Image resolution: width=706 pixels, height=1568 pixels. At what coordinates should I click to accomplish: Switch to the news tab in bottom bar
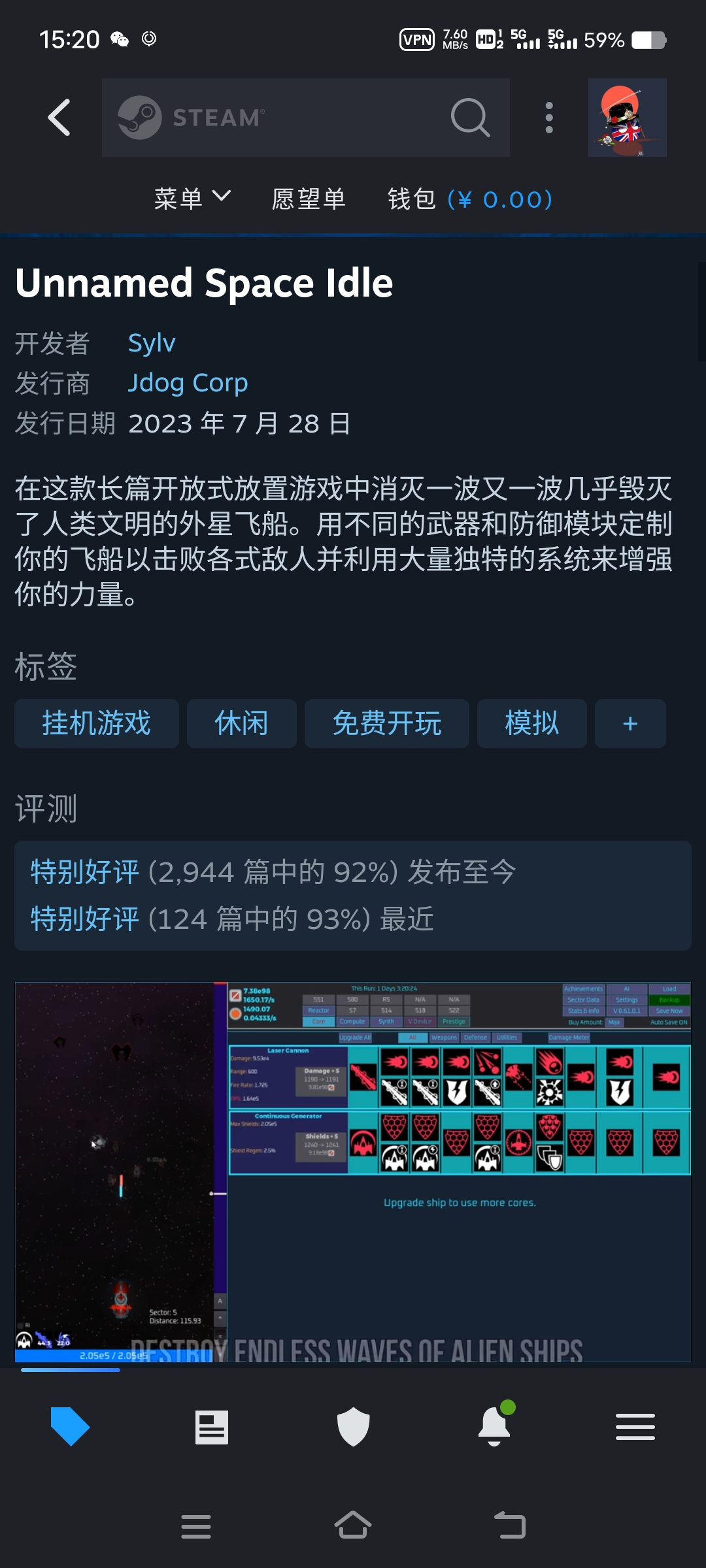pyautogui.click(x=212, y=1426)
